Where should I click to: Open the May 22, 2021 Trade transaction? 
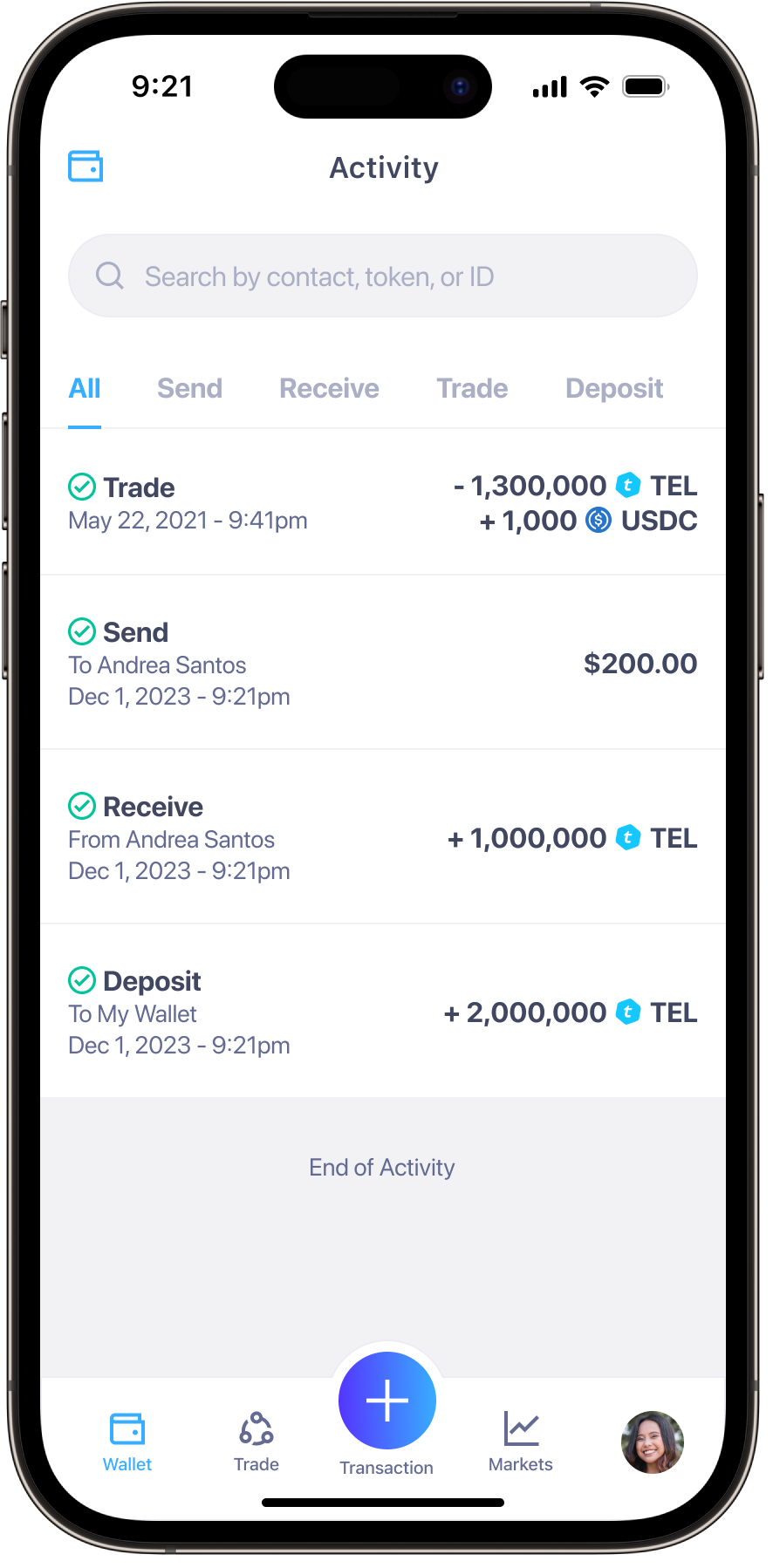[x=383, y=503]
